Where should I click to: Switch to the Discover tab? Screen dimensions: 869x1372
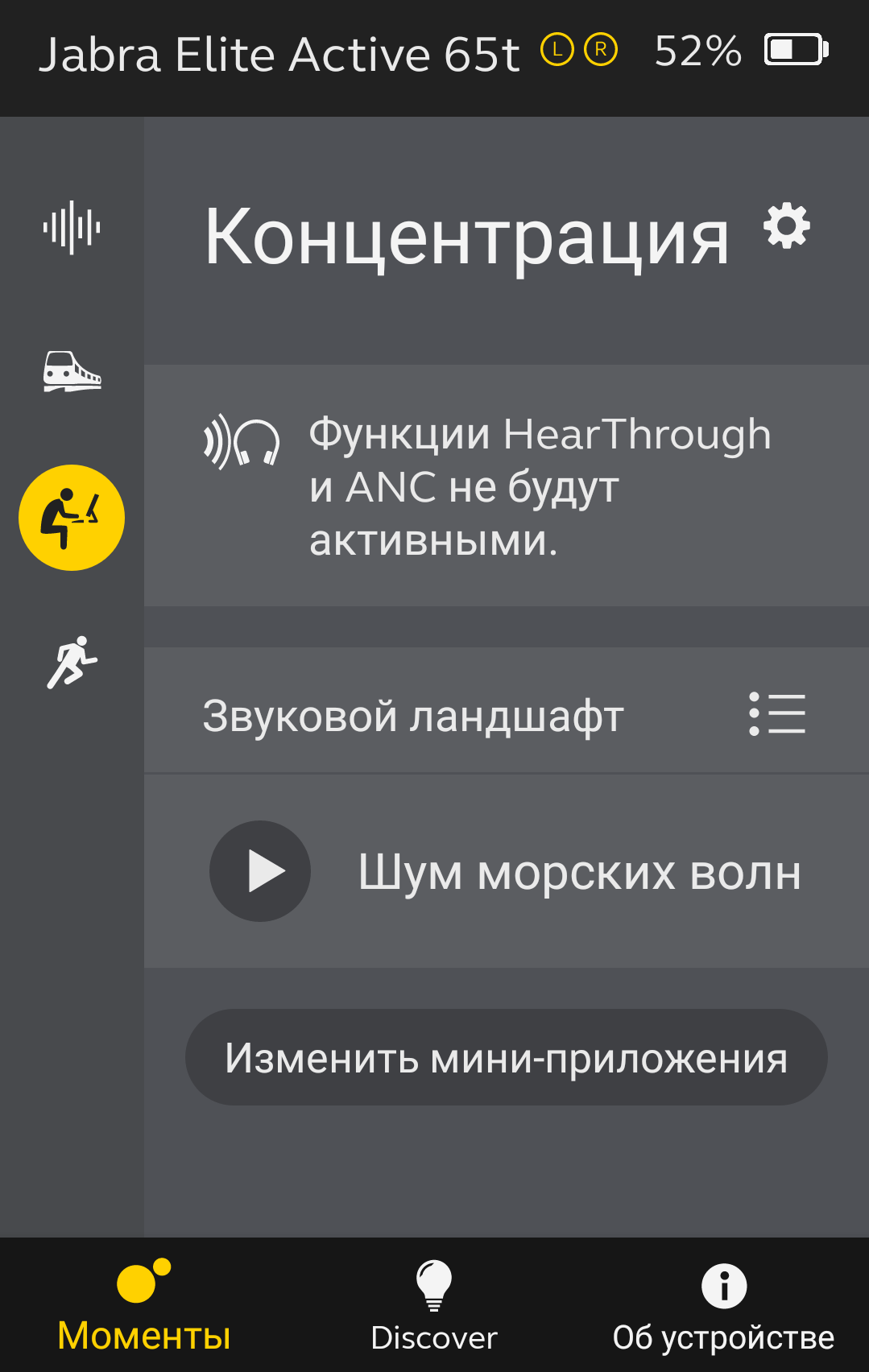[x=434, y=1306]
